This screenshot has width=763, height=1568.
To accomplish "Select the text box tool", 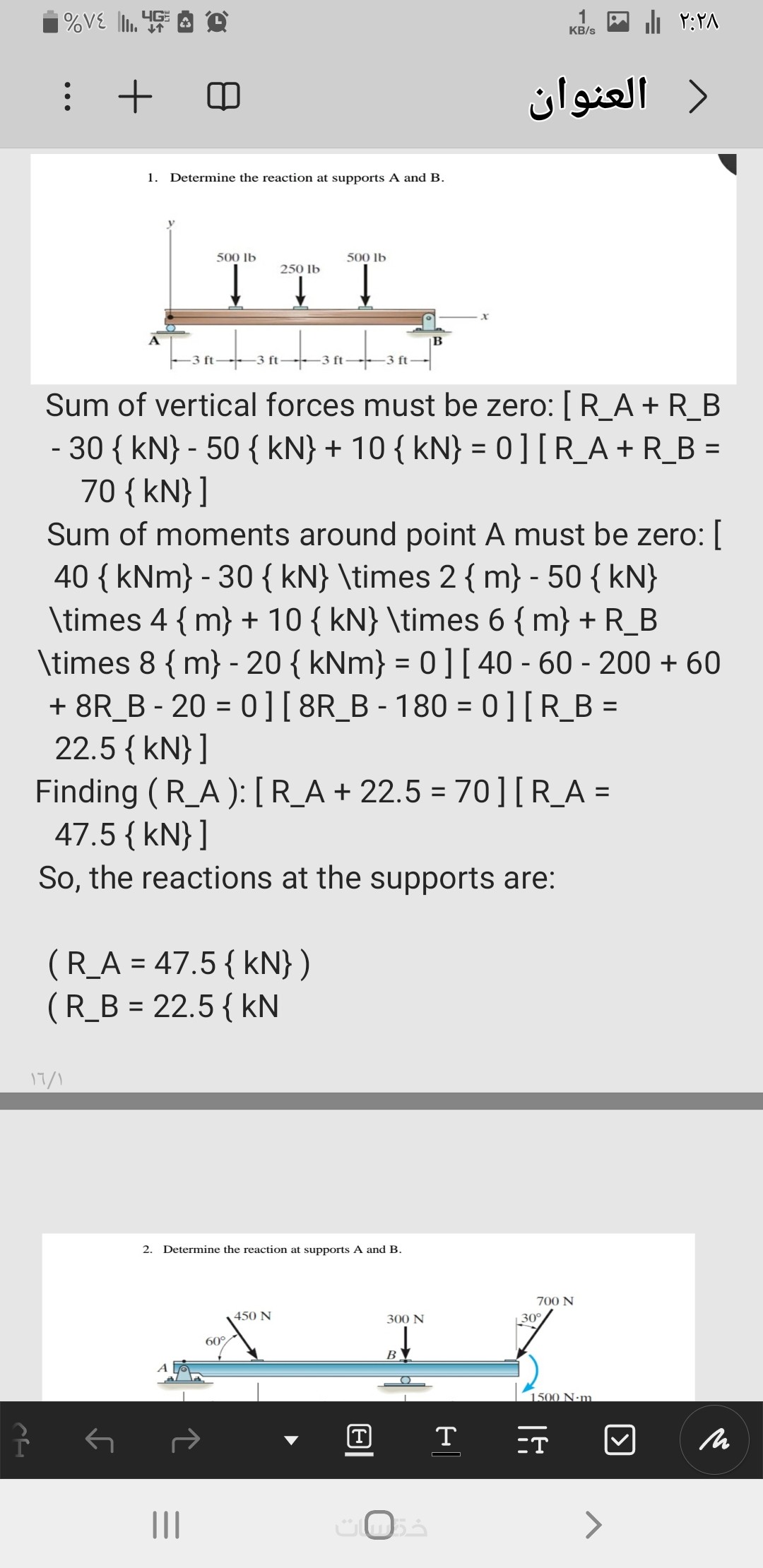I will point(359,1439).
